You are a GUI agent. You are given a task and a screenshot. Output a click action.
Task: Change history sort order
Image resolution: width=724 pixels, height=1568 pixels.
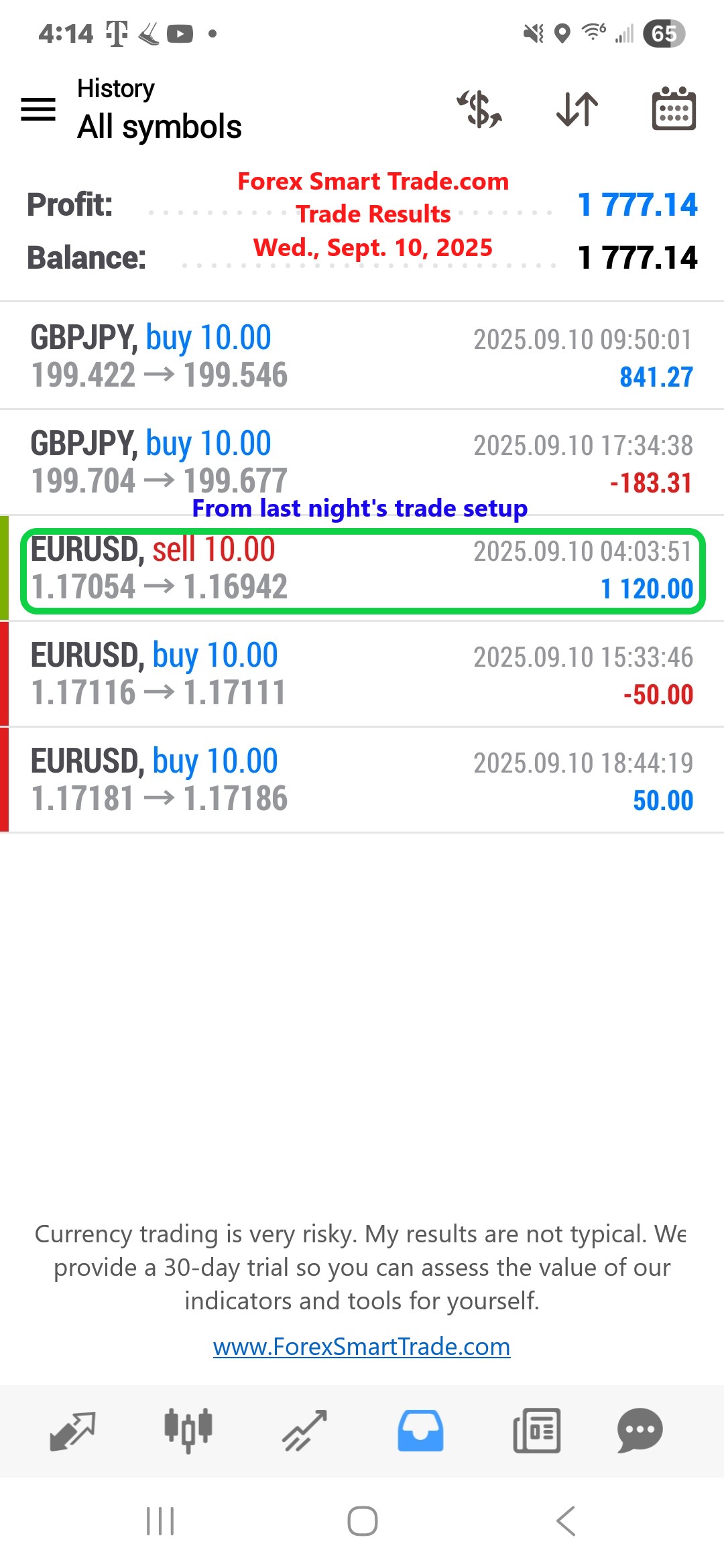click(577, 109)
